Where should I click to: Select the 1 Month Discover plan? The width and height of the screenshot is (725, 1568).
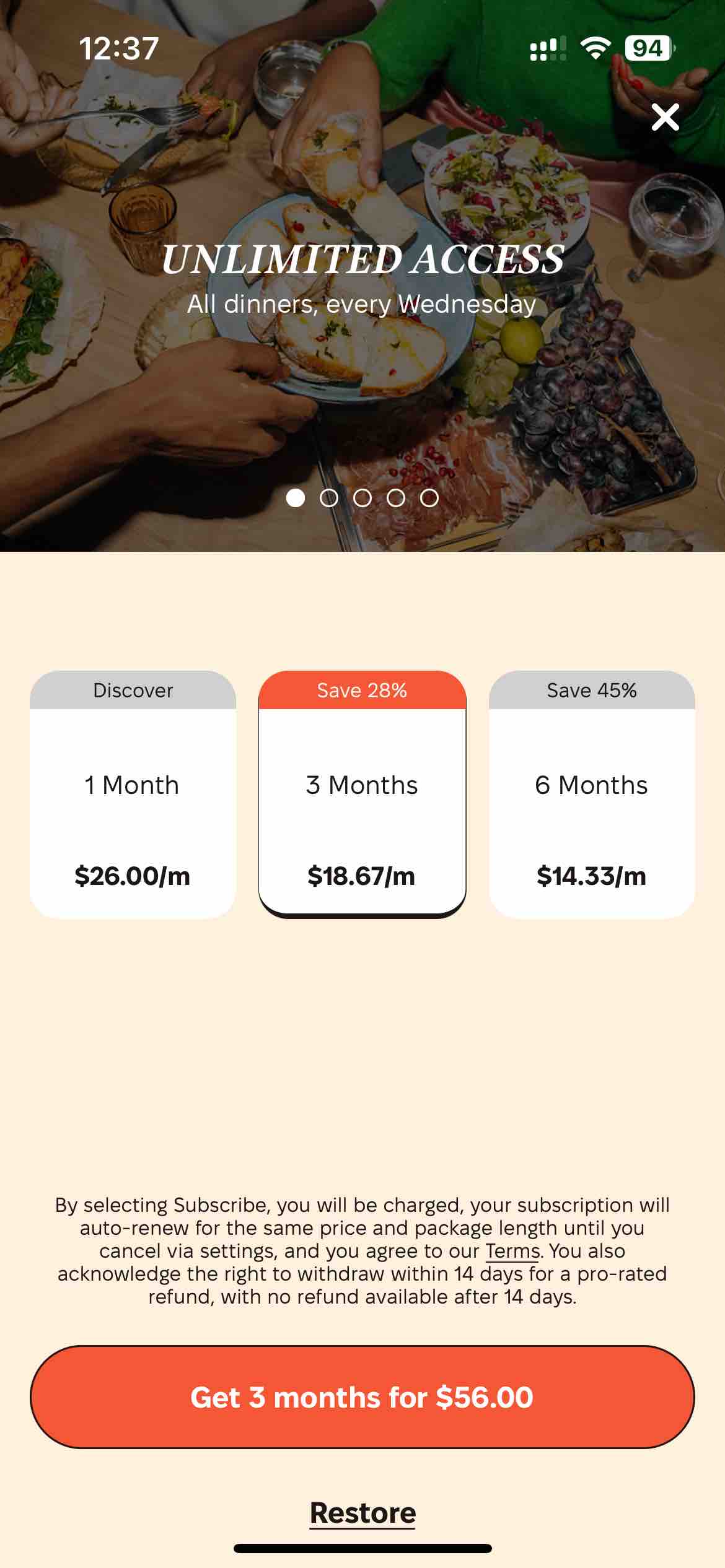pos(133,794)
